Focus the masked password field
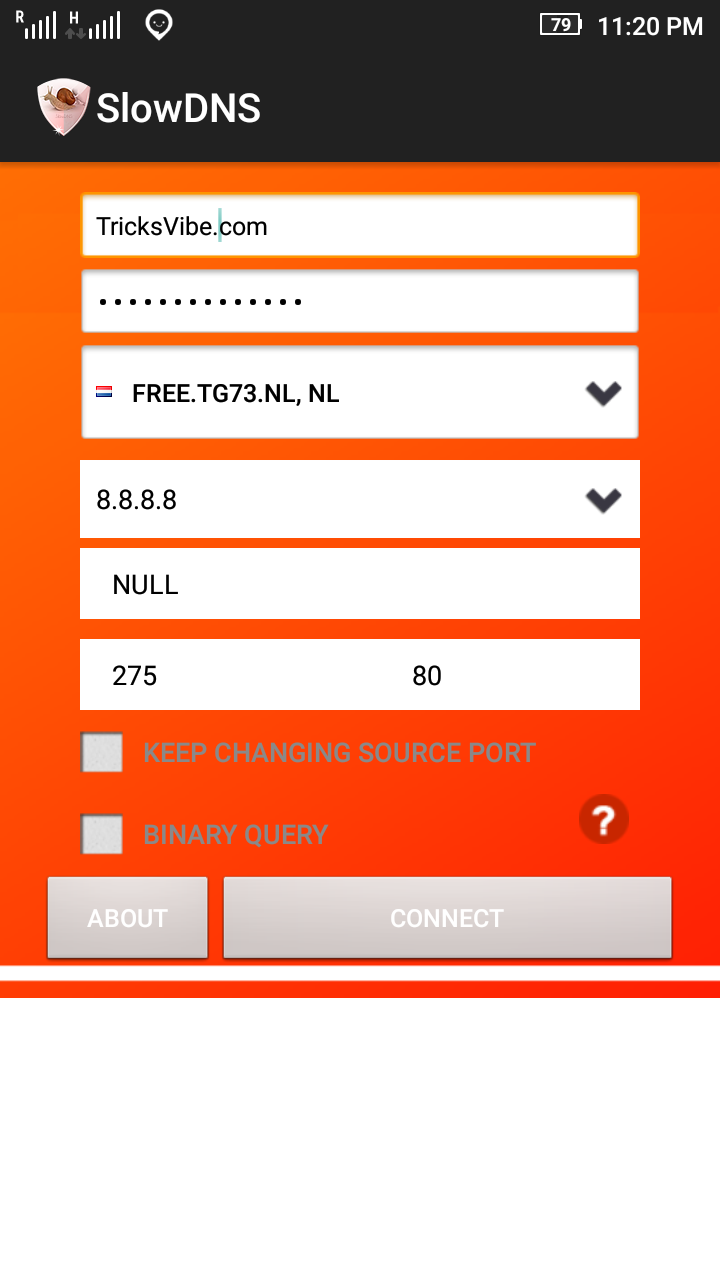 point(359,301)
